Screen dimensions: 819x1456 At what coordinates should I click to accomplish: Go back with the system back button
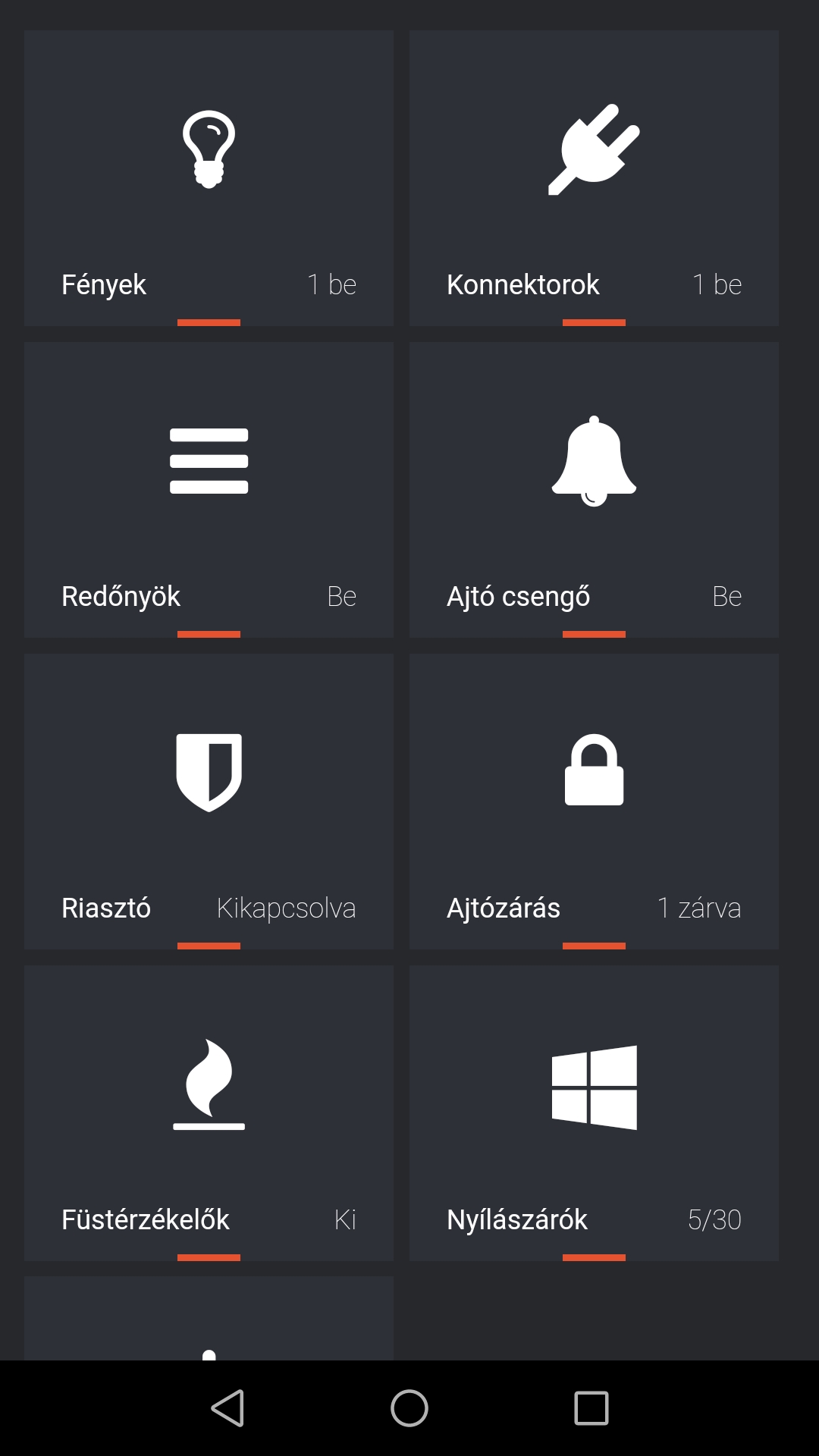(227, 1408)
